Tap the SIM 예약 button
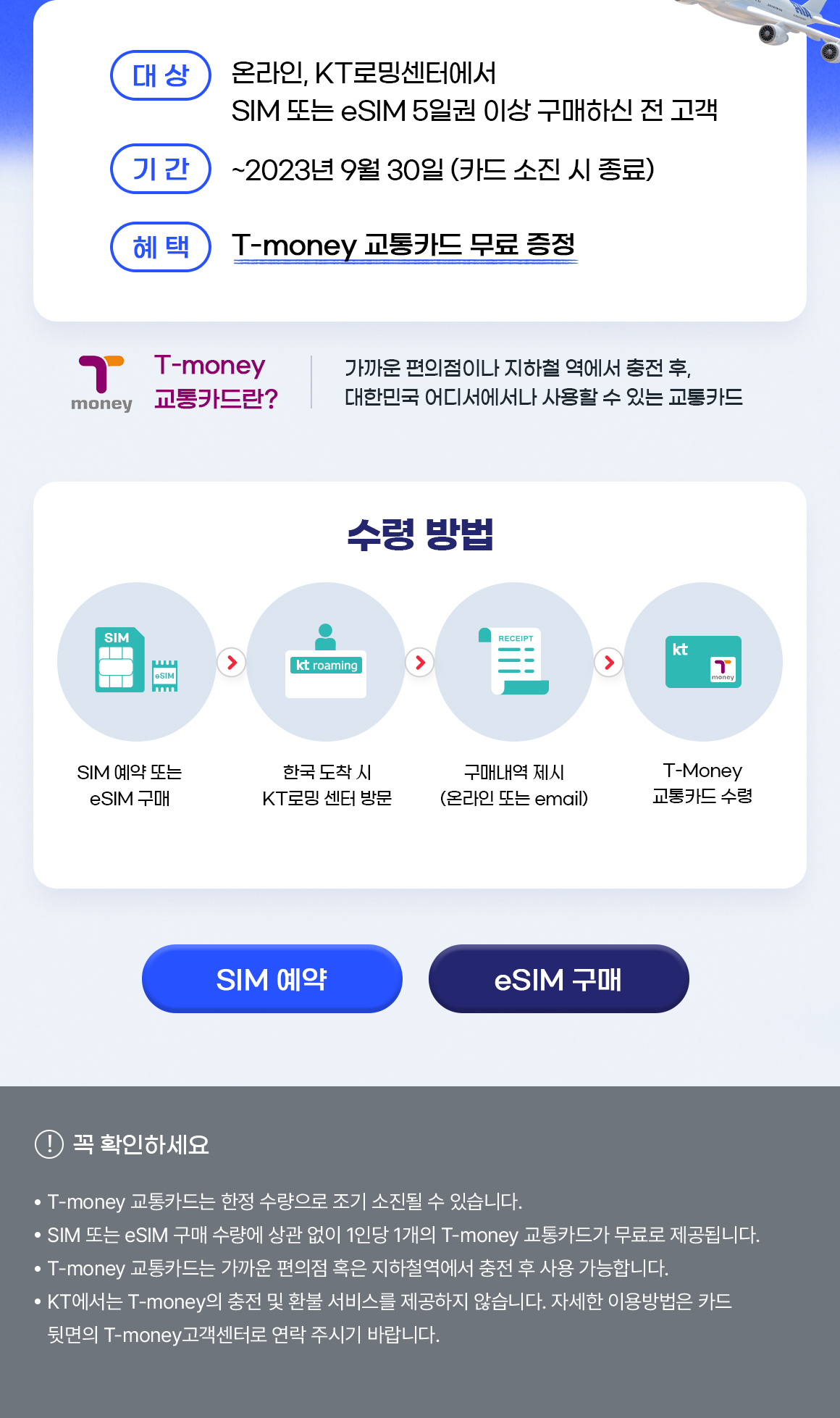 (272, 978)
